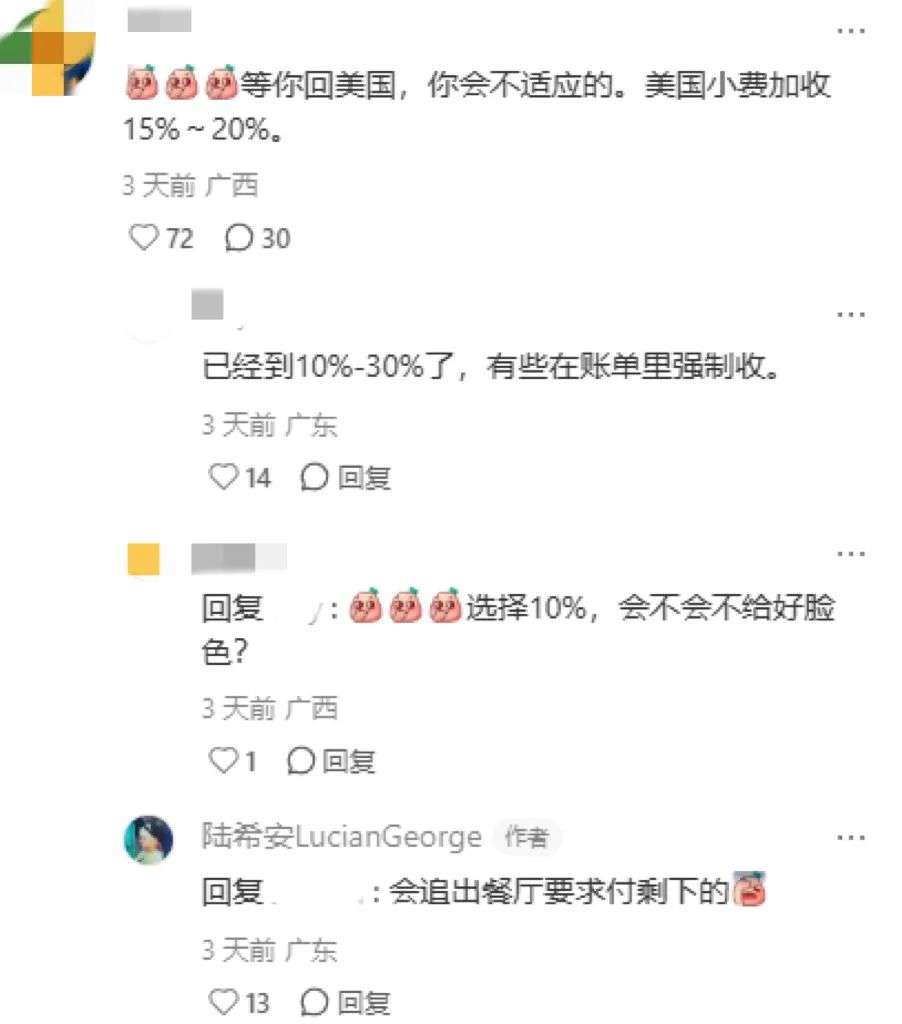Open overflow menu for the 已经到10%-30%了 reply
This screenshot has height=1024, width=902.
pos(850,314)
